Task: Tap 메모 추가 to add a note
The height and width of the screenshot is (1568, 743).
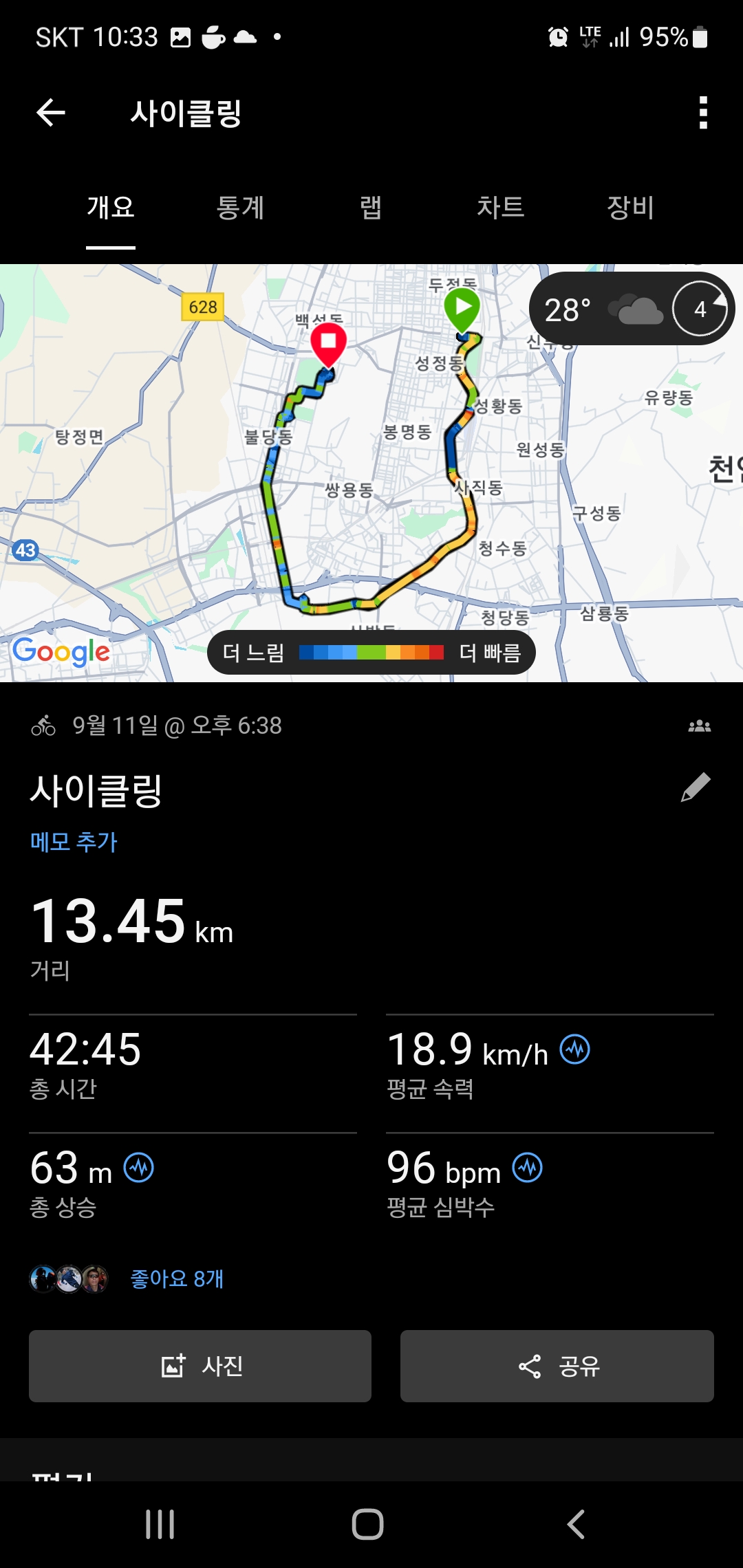Action: coord(74,842)
